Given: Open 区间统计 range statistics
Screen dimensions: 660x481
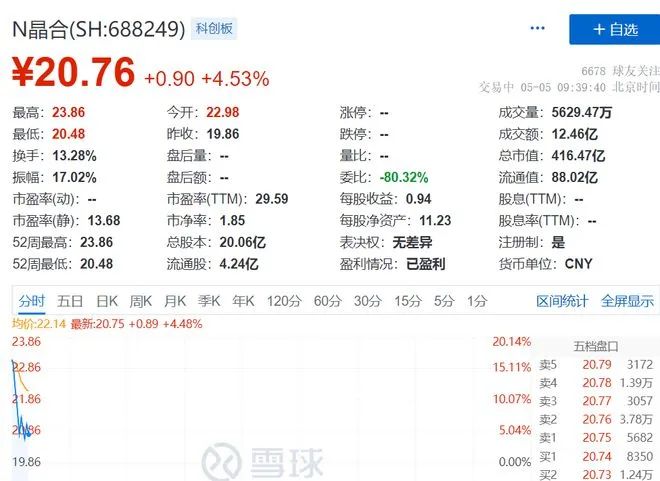Looking at the screenshot, I should pos(562,301).
